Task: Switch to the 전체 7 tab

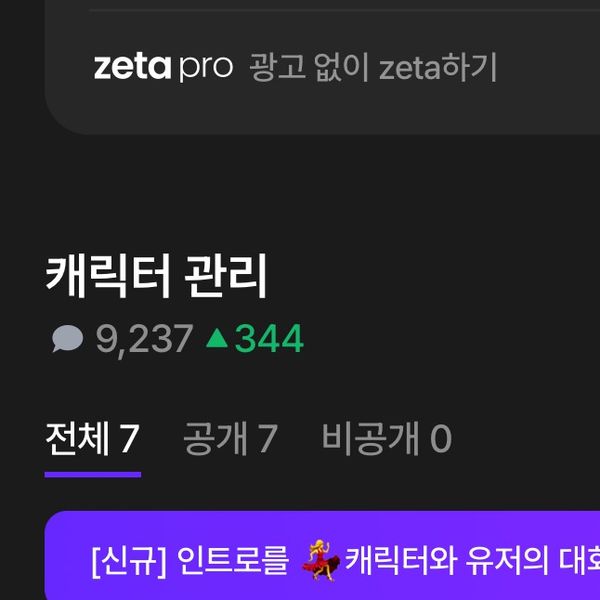Action: click(x=92, y=439)
